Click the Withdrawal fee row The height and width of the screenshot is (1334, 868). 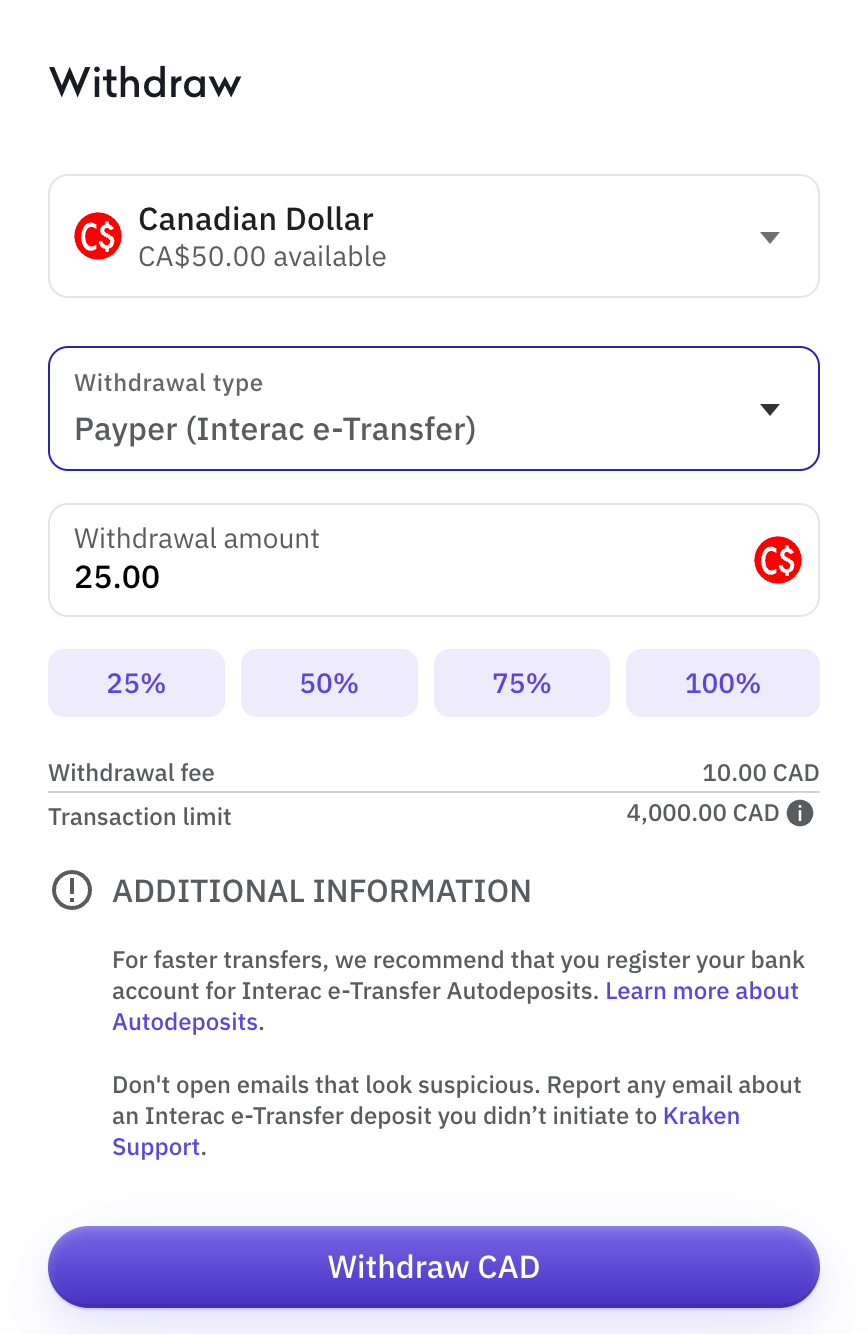click(x=433, y=772)
